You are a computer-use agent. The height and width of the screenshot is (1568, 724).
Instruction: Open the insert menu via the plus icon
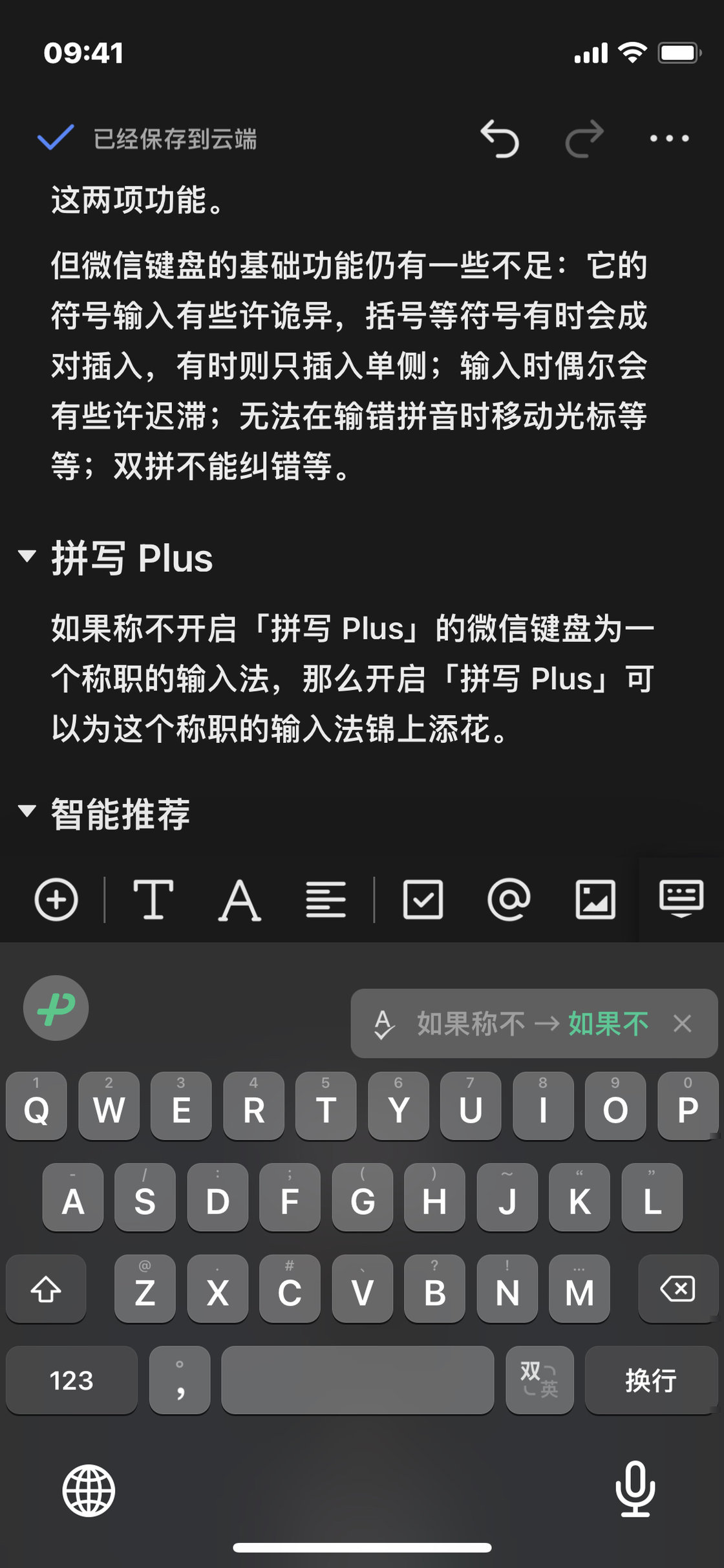pyautogui.click(x=56, y=899)
